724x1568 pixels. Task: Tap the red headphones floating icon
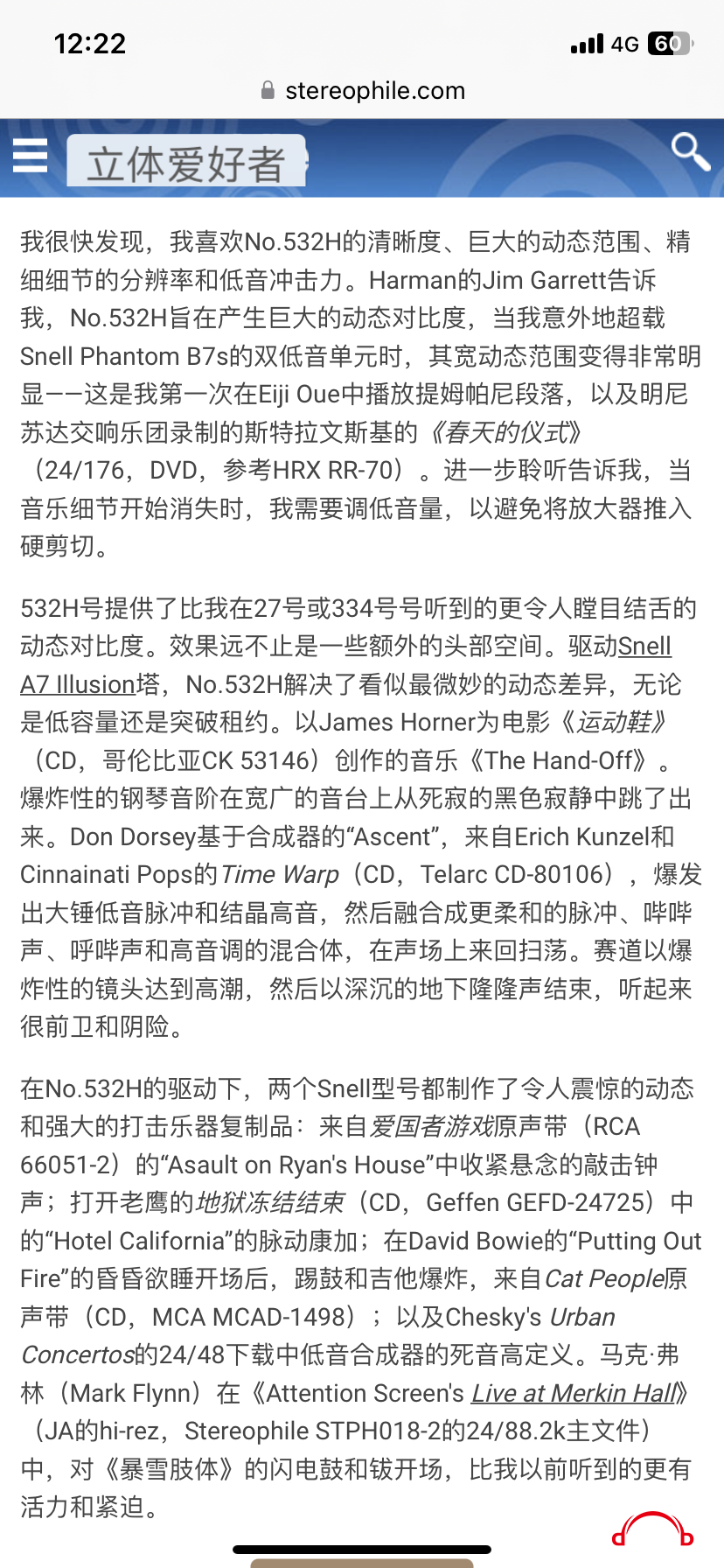click(652, 1530)
